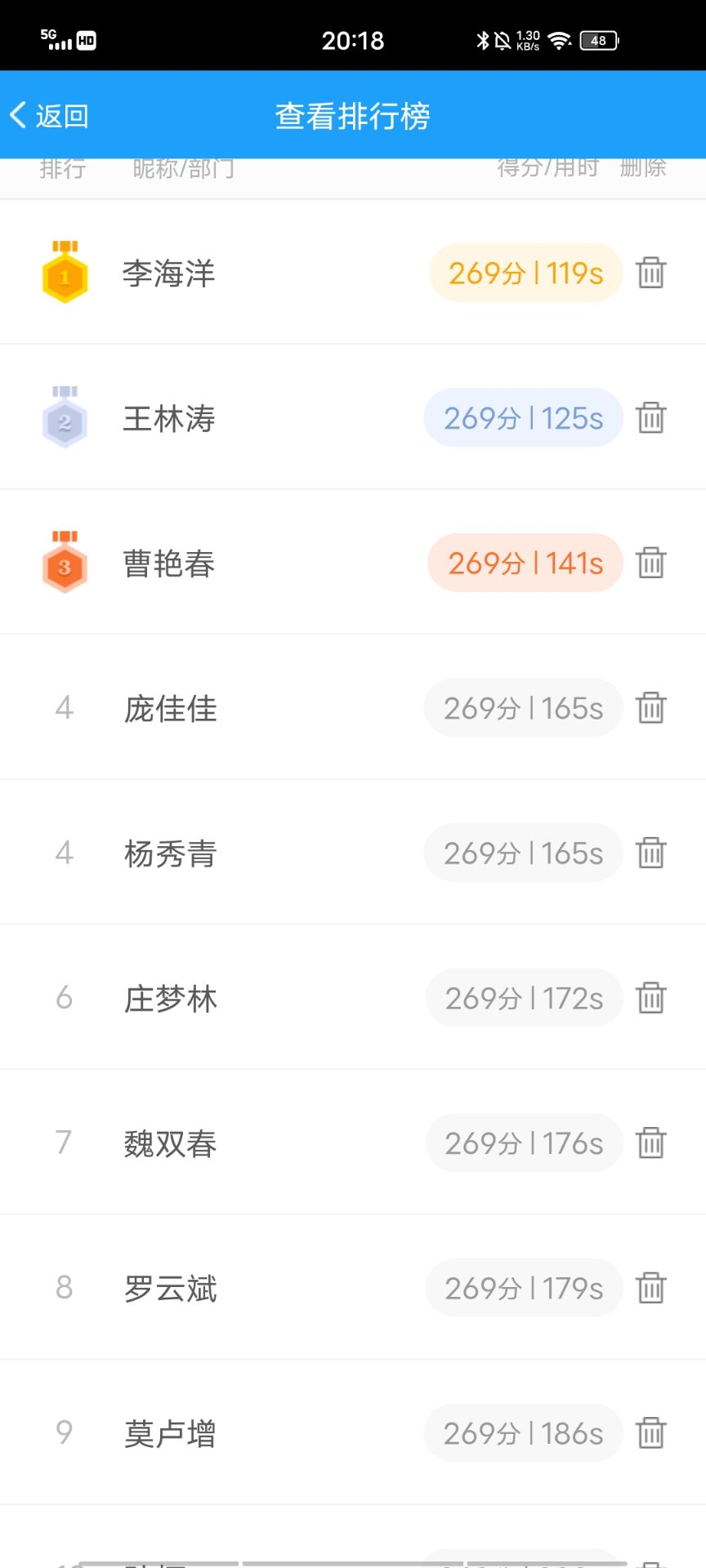Delete 李海洋's leaderboard entry
This screenshot has width=706, height=1568.
[x=651, y=273]
